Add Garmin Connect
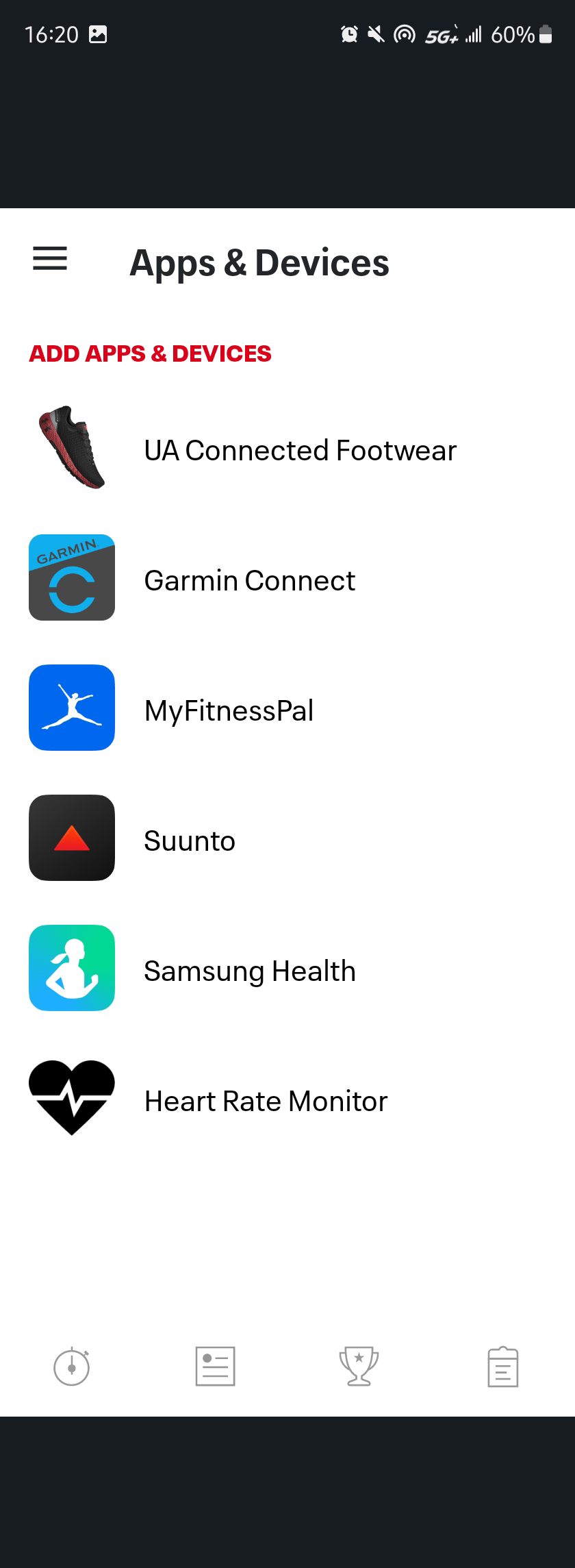Viewport: 575px width, 1568px height. 249,580
